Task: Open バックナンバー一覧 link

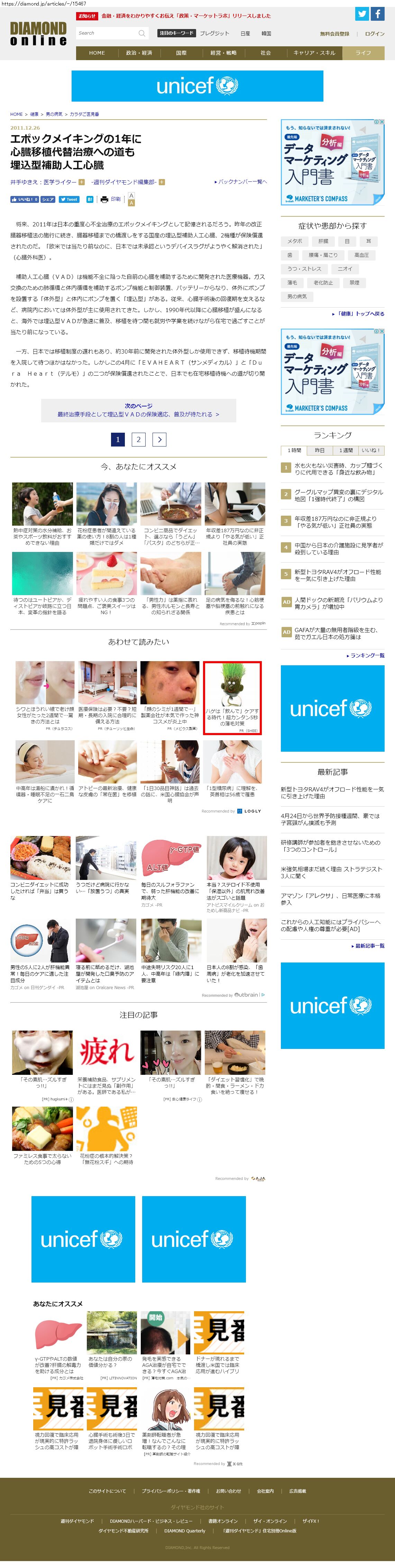Action: coord(241,181)
